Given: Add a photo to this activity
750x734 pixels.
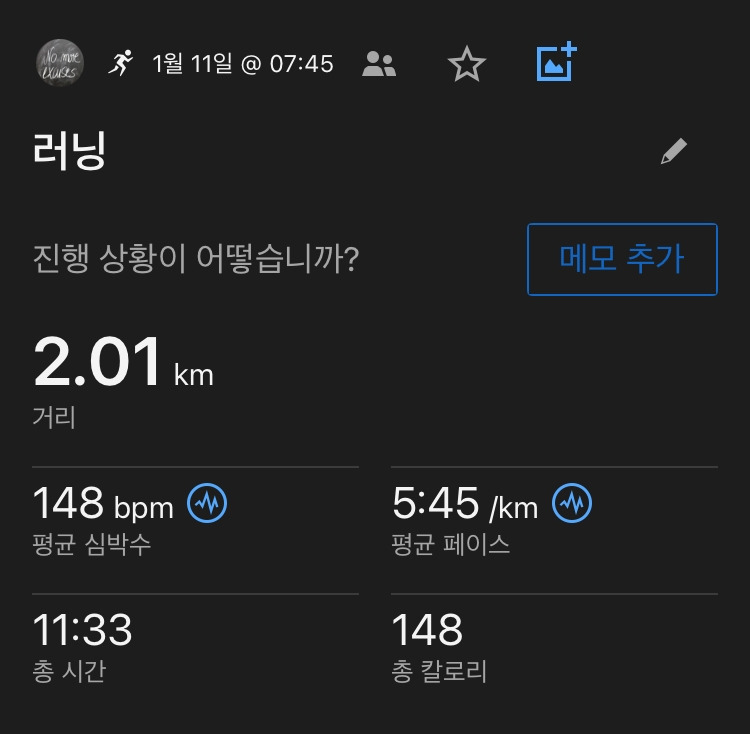Looking at the screenshot, I should coord(557,63).
